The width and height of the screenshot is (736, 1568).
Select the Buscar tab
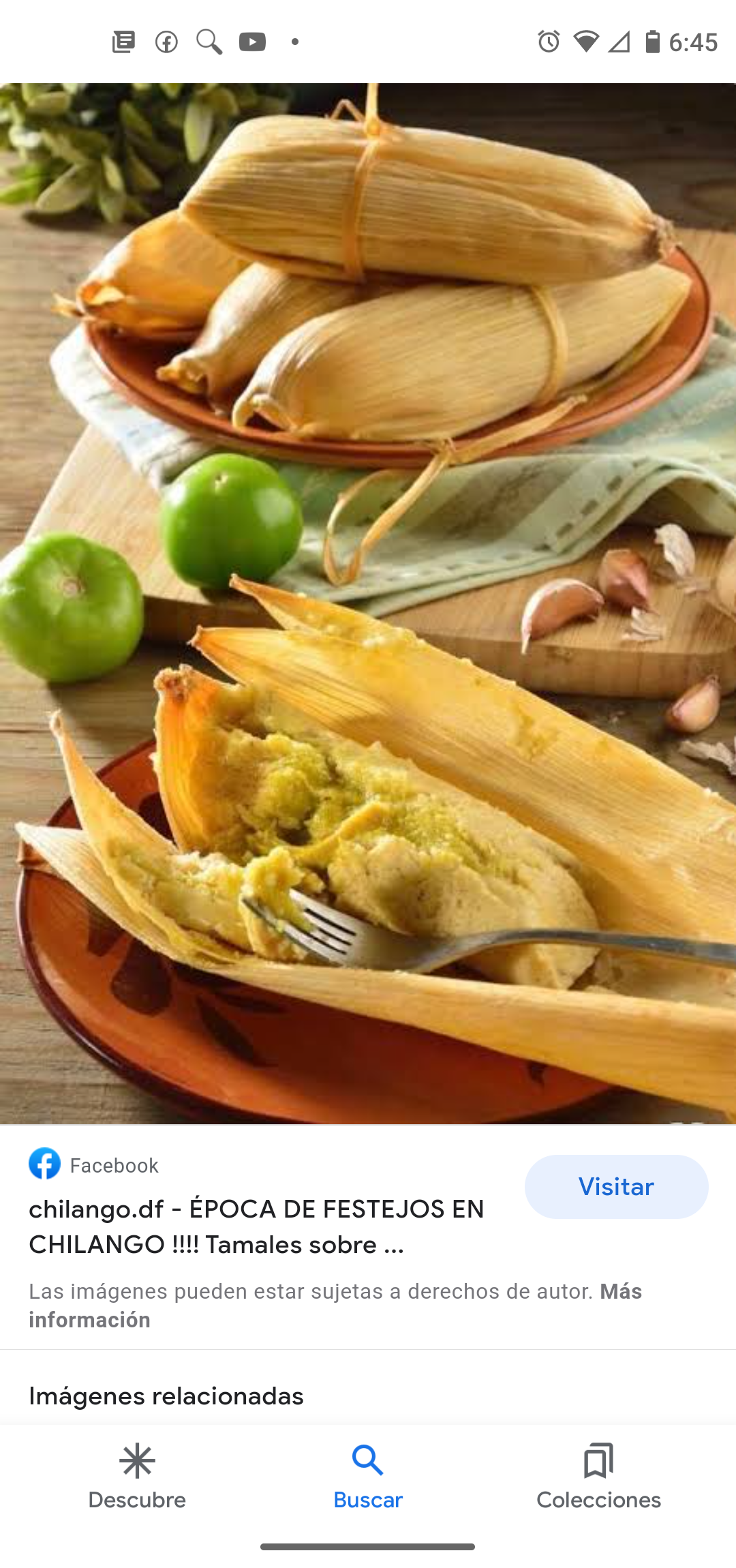pyautogui.click(x=368, y=1476)
